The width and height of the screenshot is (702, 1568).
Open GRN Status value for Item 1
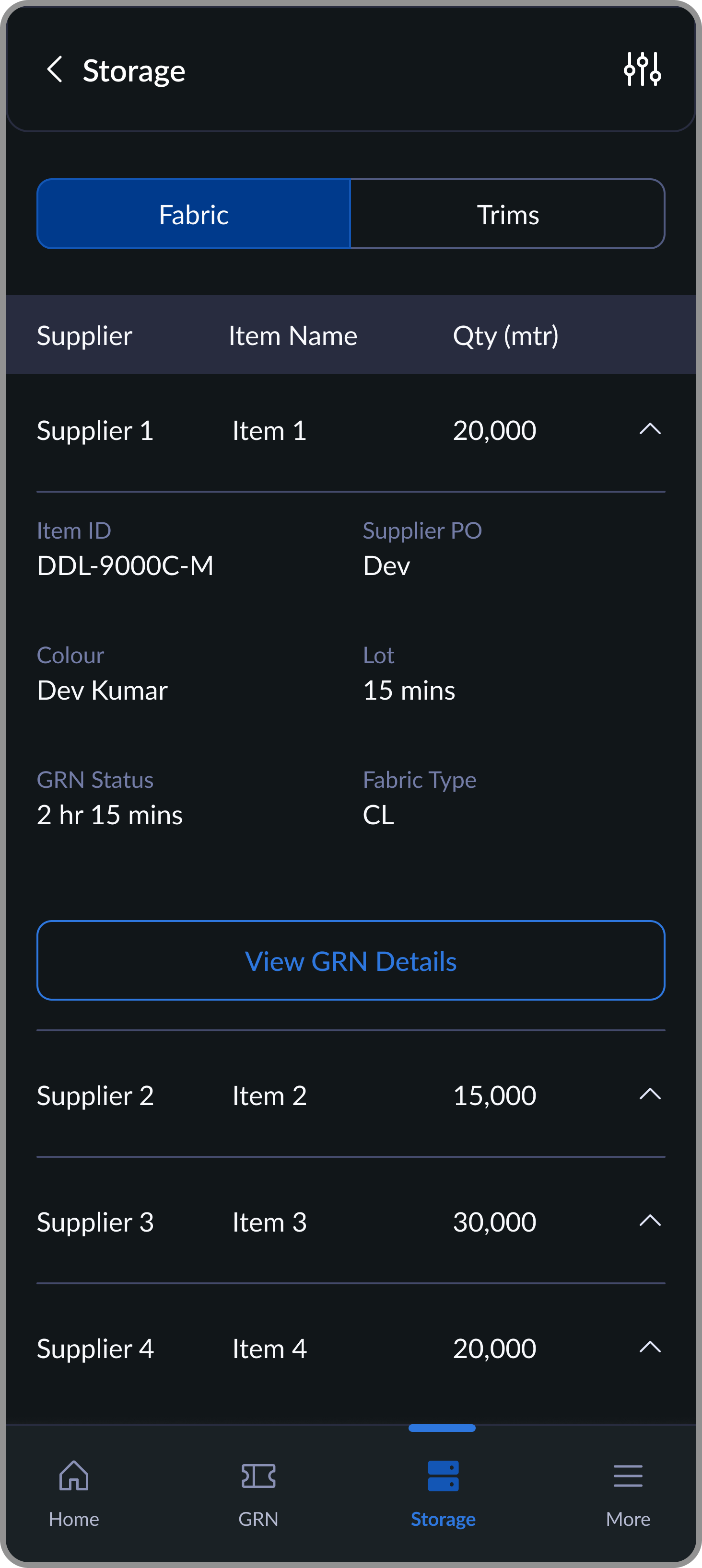point(110,815)
